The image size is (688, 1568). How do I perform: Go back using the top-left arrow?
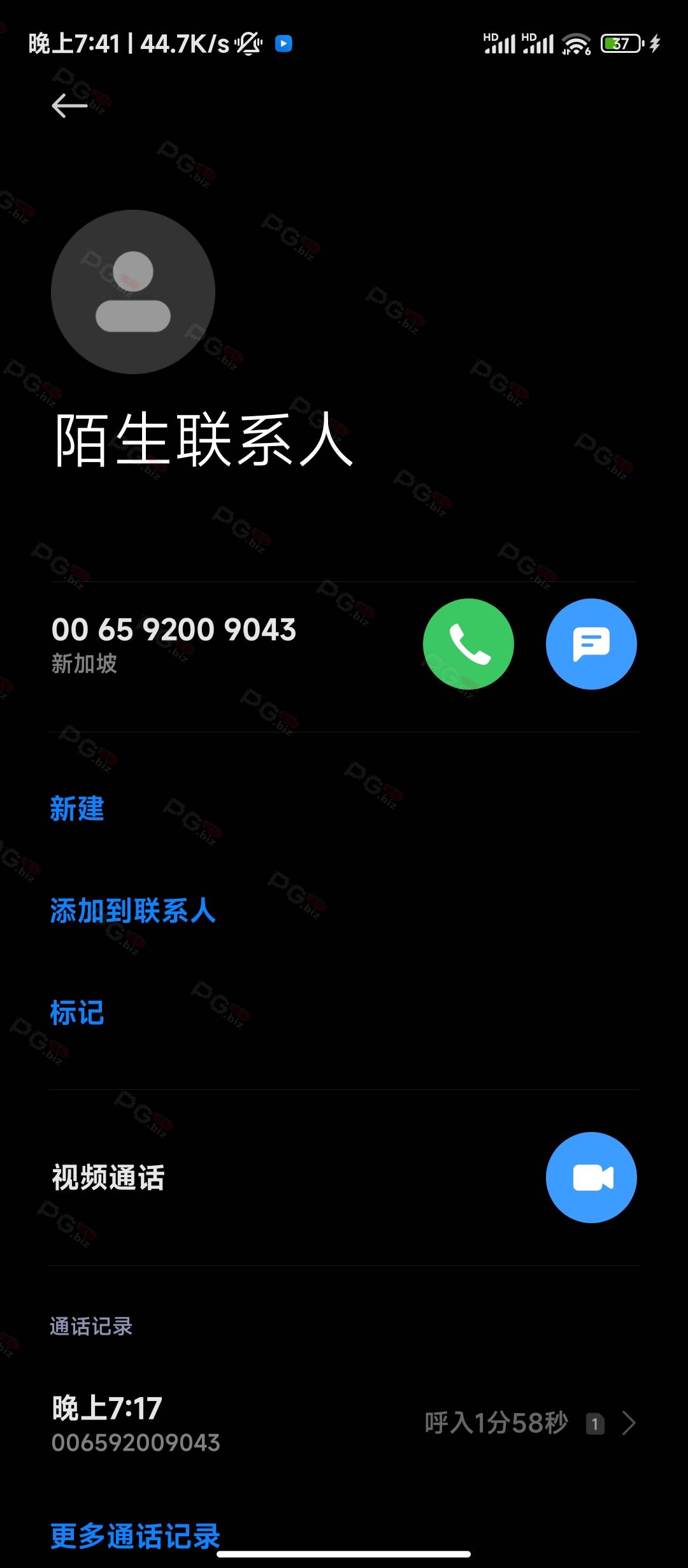coord(69,105)
